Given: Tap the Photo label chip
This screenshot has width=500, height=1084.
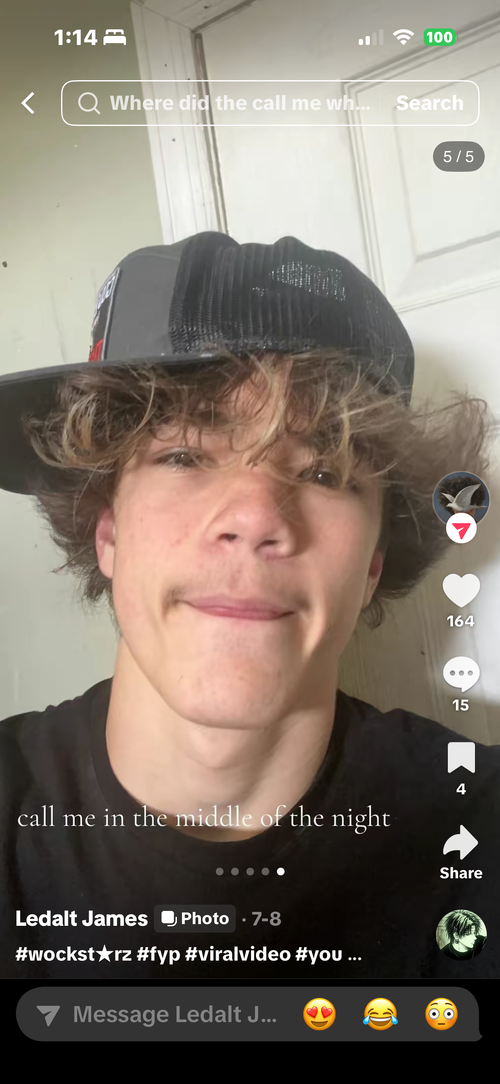Looking at the screenshot, I should [195, 919].
